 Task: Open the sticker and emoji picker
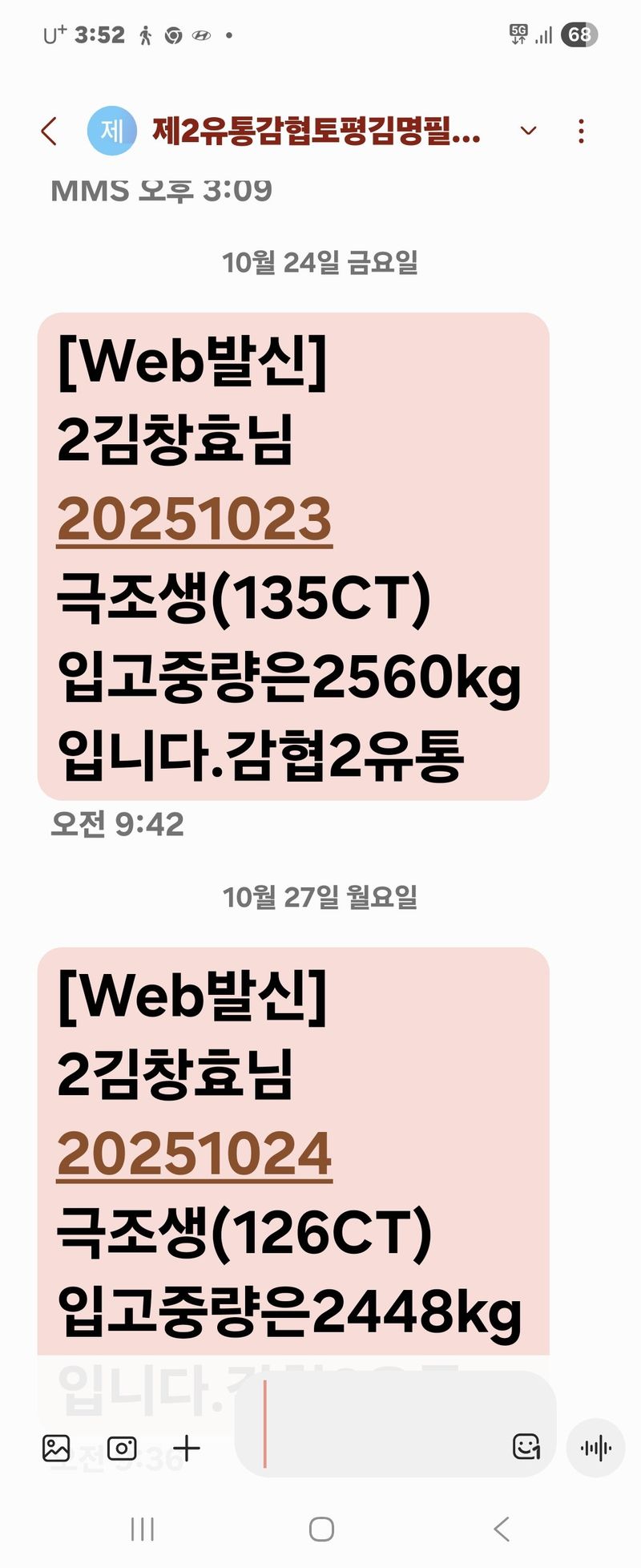[526, 1447]
